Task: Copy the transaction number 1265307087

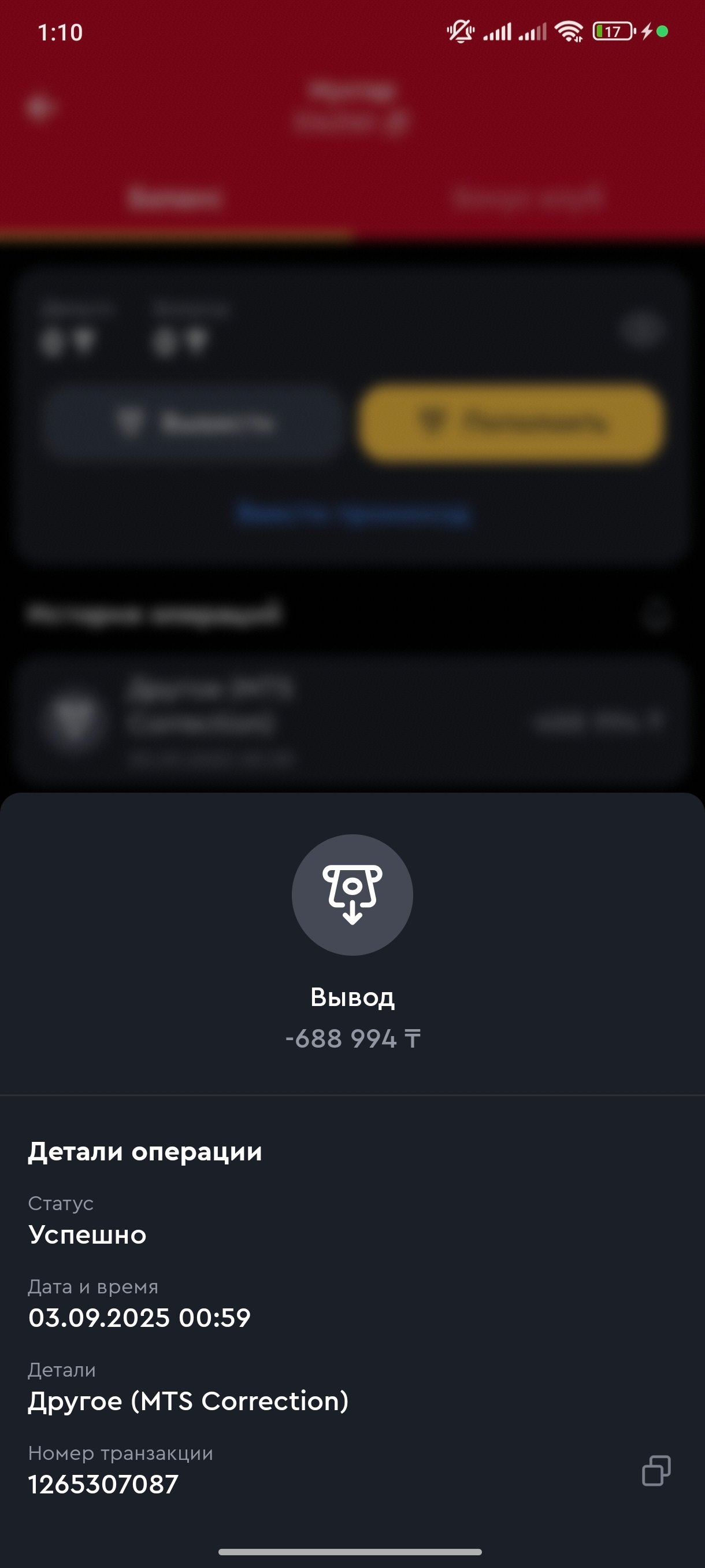Action: (x=656, y=1471)
